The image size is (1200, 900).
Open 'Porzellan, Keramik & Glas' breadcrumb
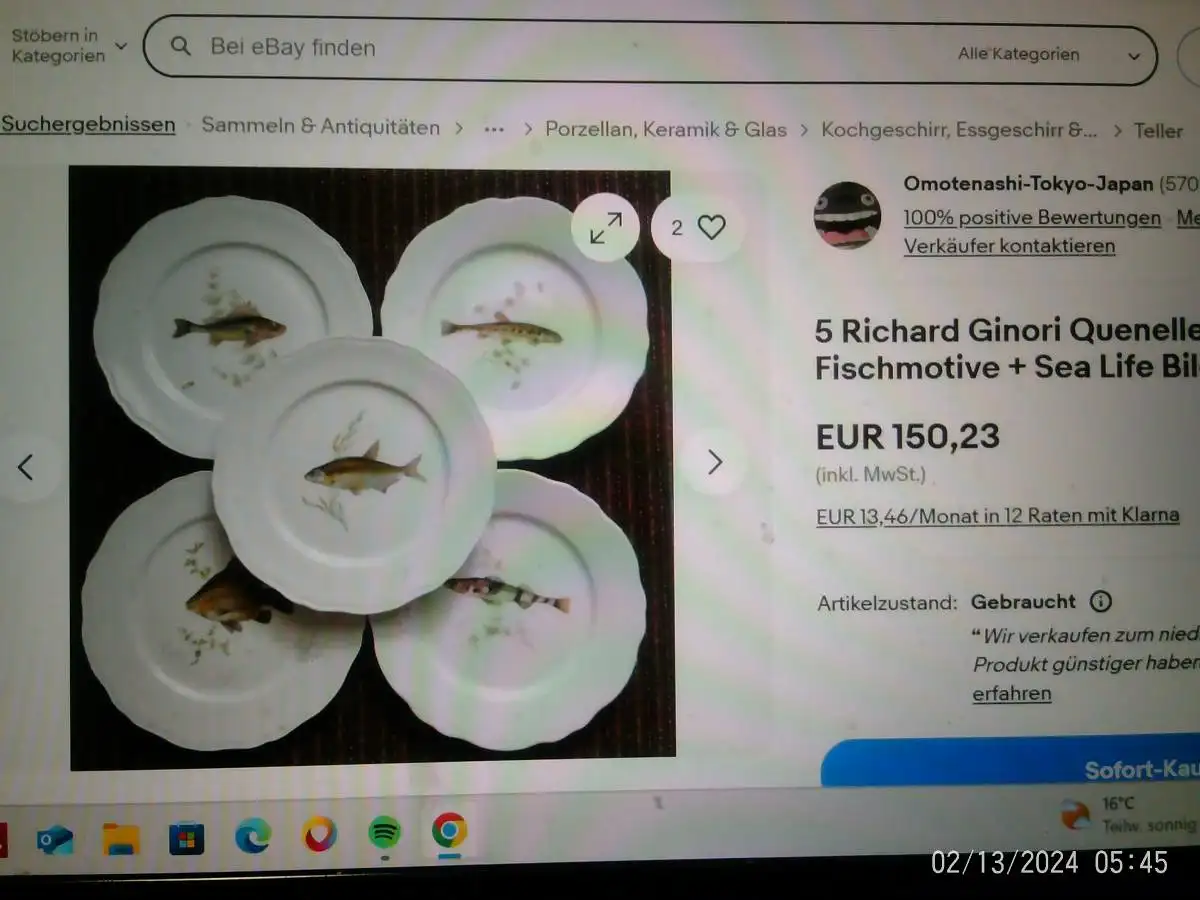click(665, 129)
